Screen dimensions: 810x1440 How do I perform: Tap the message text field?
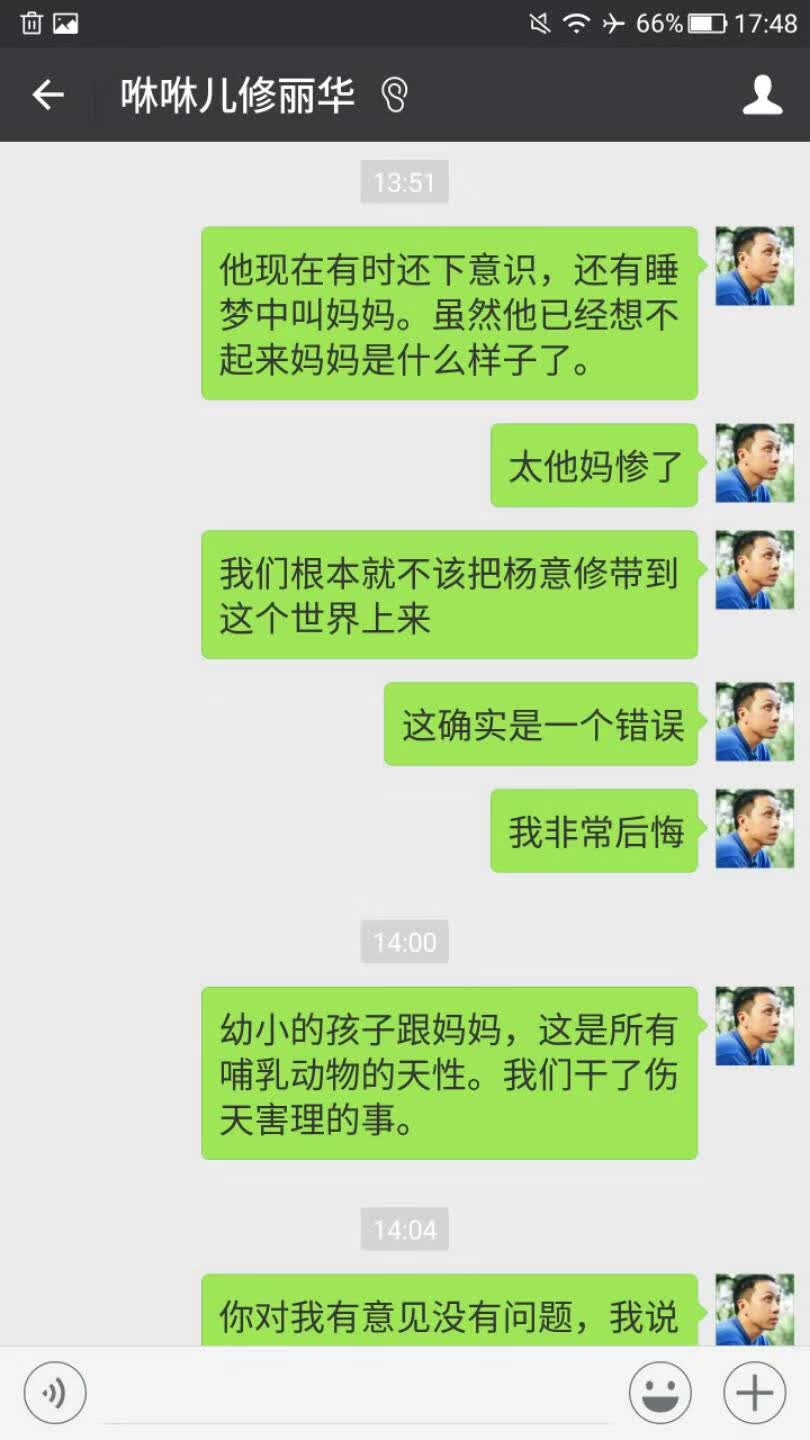(356, 1393)
